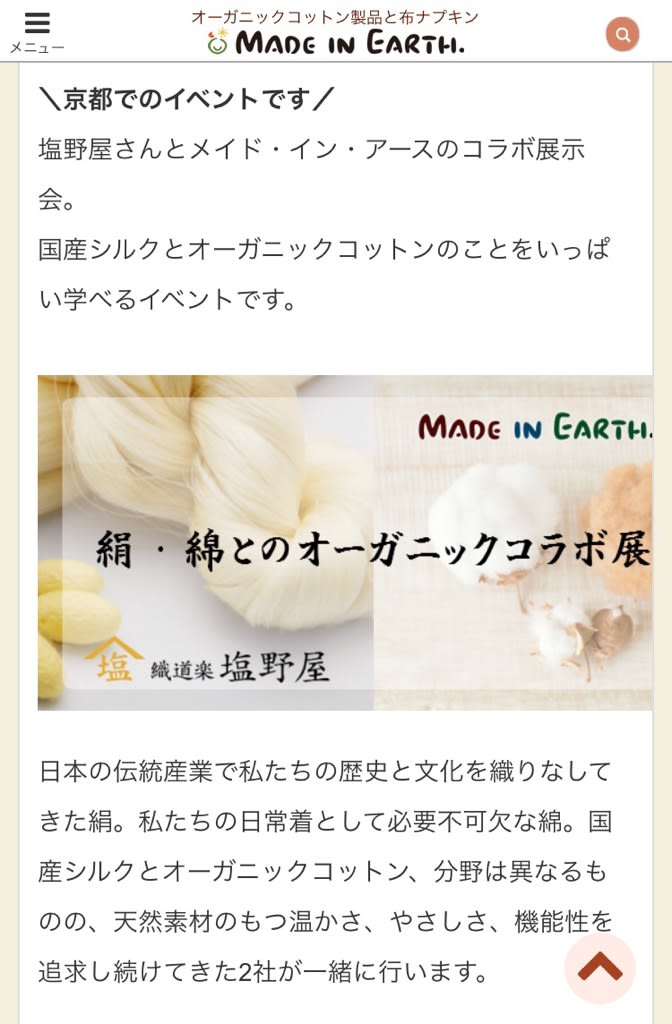Open the hamburger menu (メニュー)
Screen dimensions: 672x1024
[37, 32]
